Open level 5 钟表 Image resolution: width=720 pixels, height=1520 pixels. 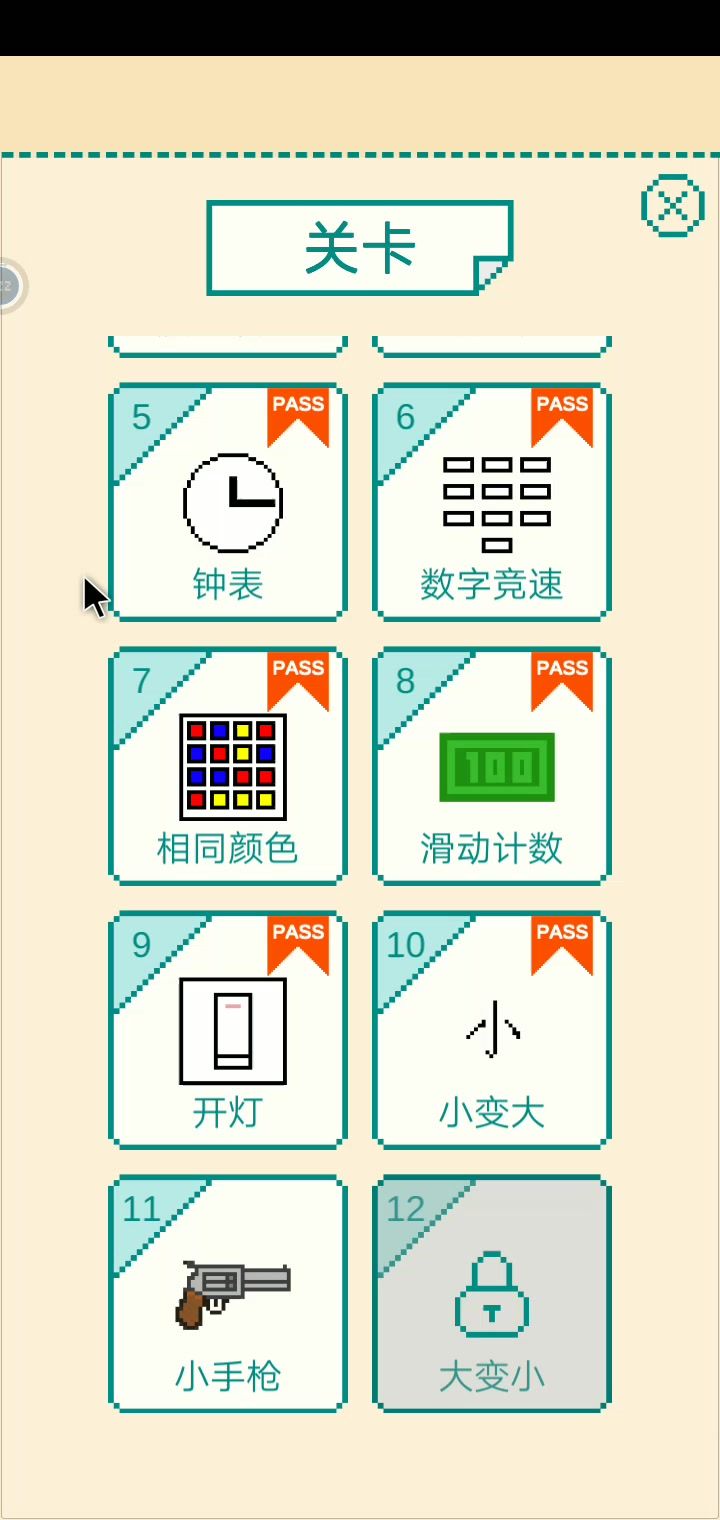228,502
